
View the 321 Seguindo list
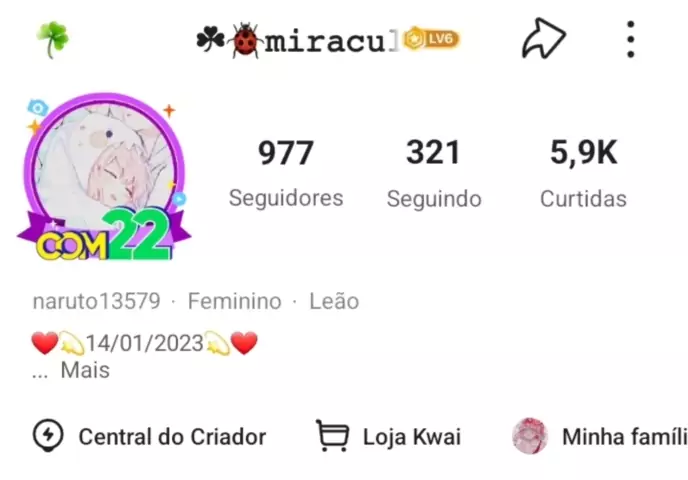tap(433, 172)
